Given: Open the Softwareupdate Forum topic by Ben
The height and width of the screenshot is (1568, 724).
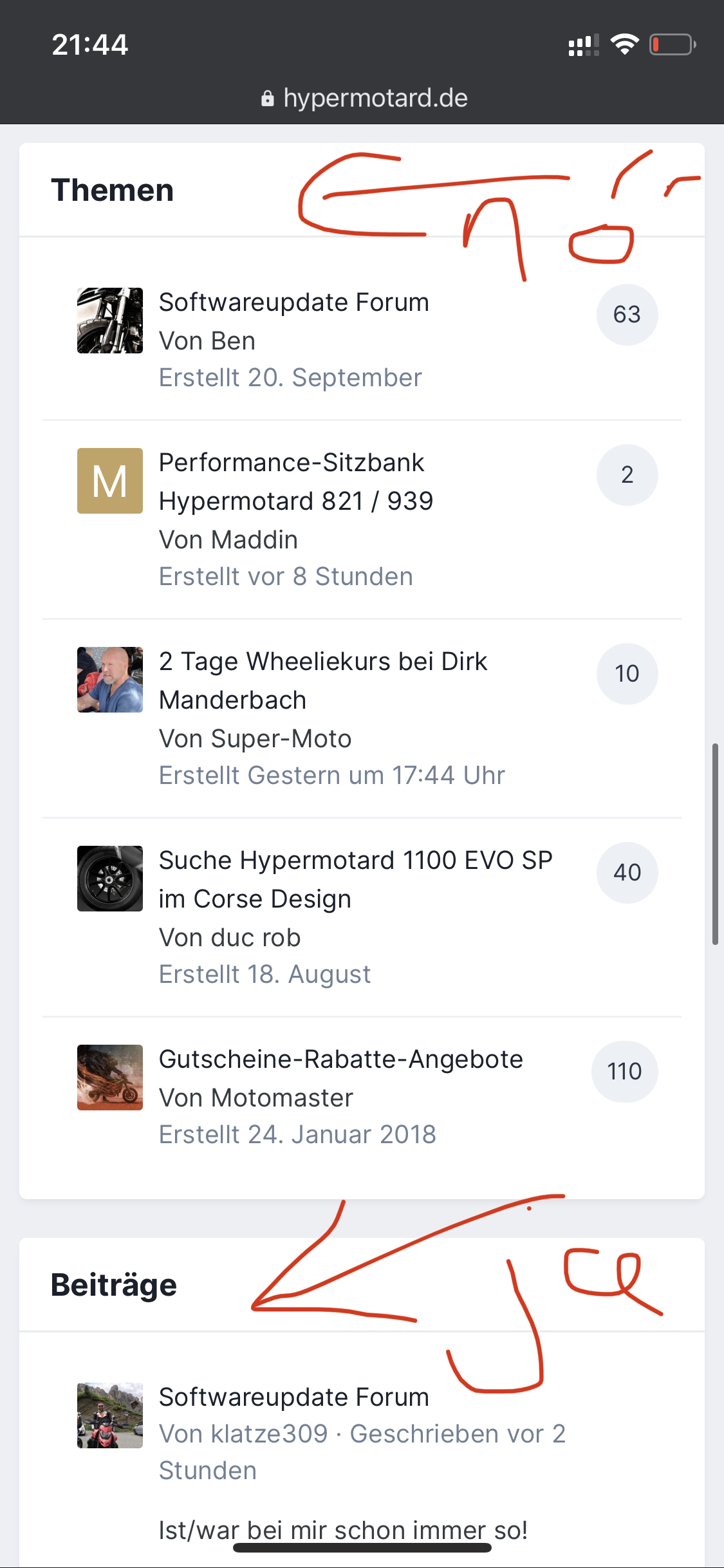Looking at the screenshot, I should [294, 303].
